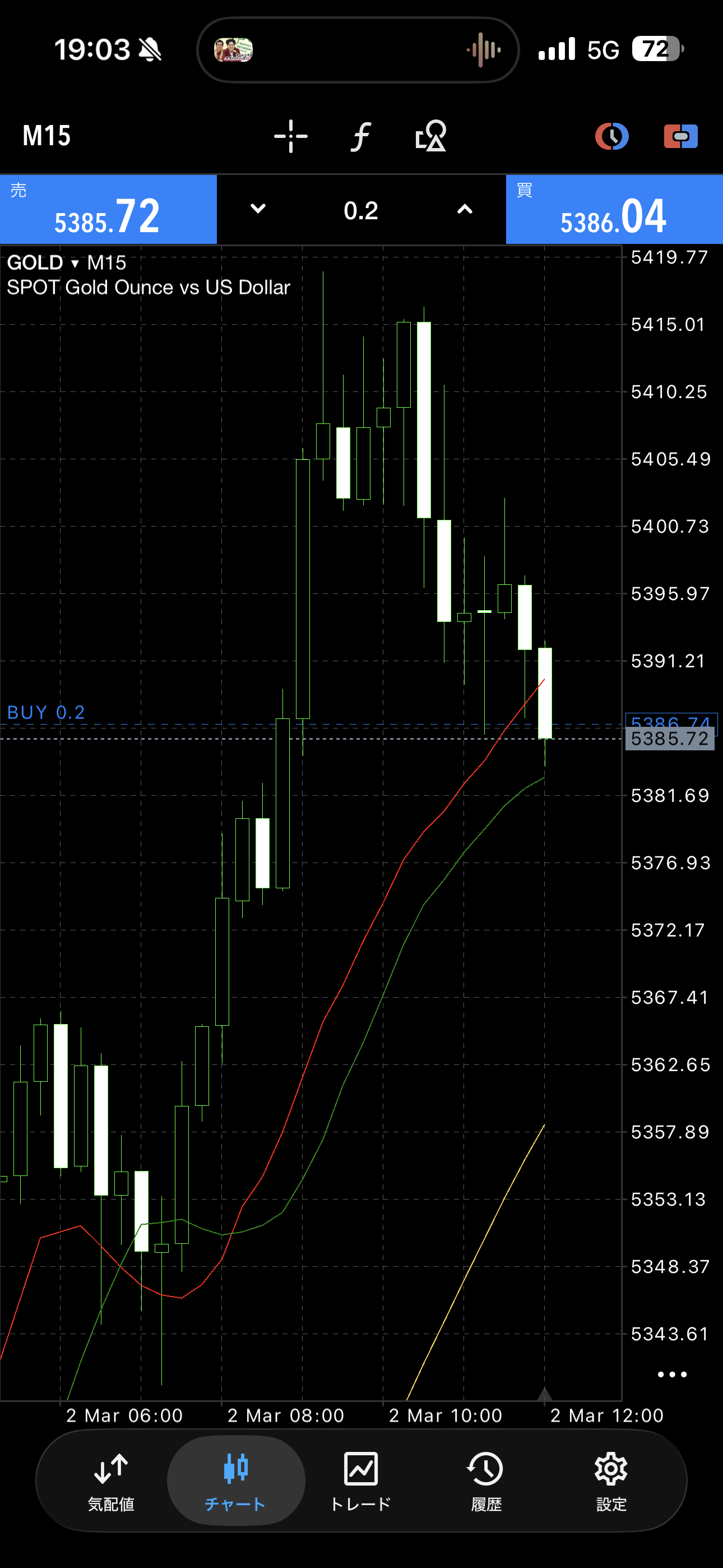
Task: Open the M15 timeframe selector
Action: (47, 136)
